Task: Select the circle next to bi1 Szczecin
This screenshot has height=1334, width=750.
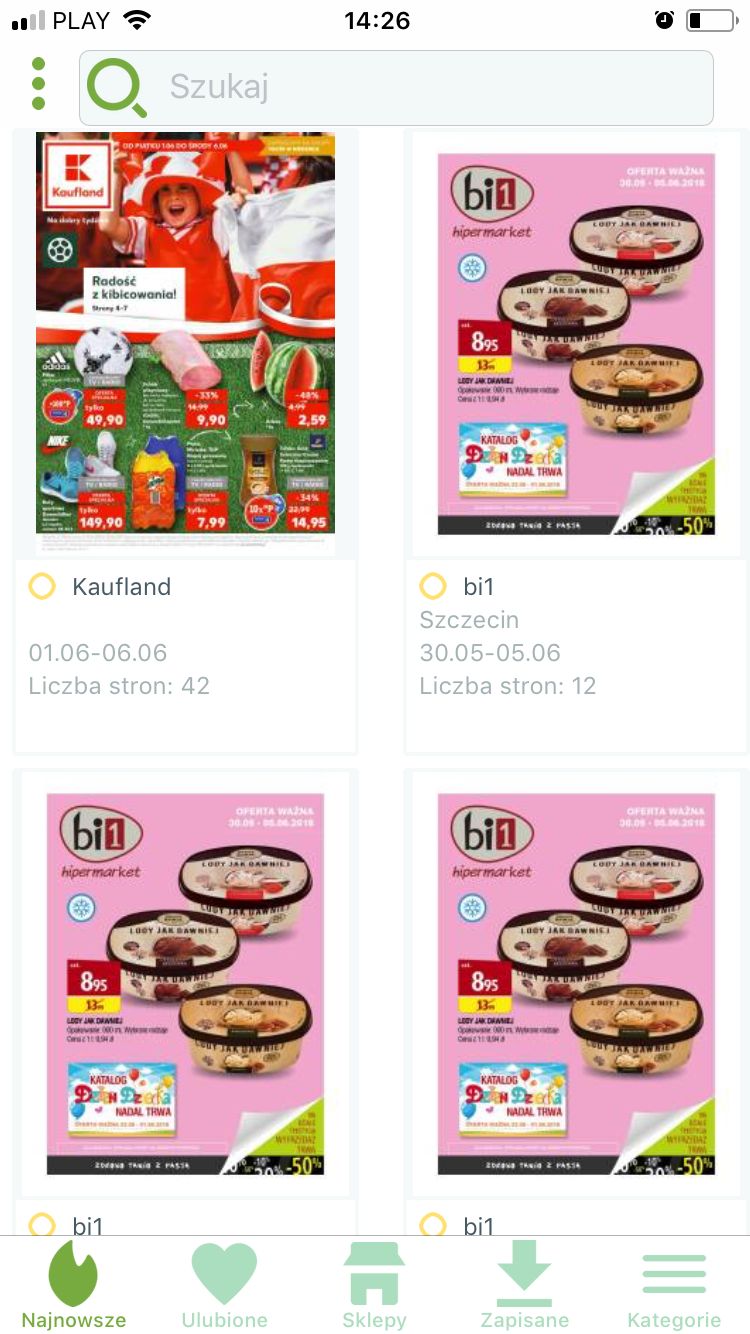Action: click(433, 586)
